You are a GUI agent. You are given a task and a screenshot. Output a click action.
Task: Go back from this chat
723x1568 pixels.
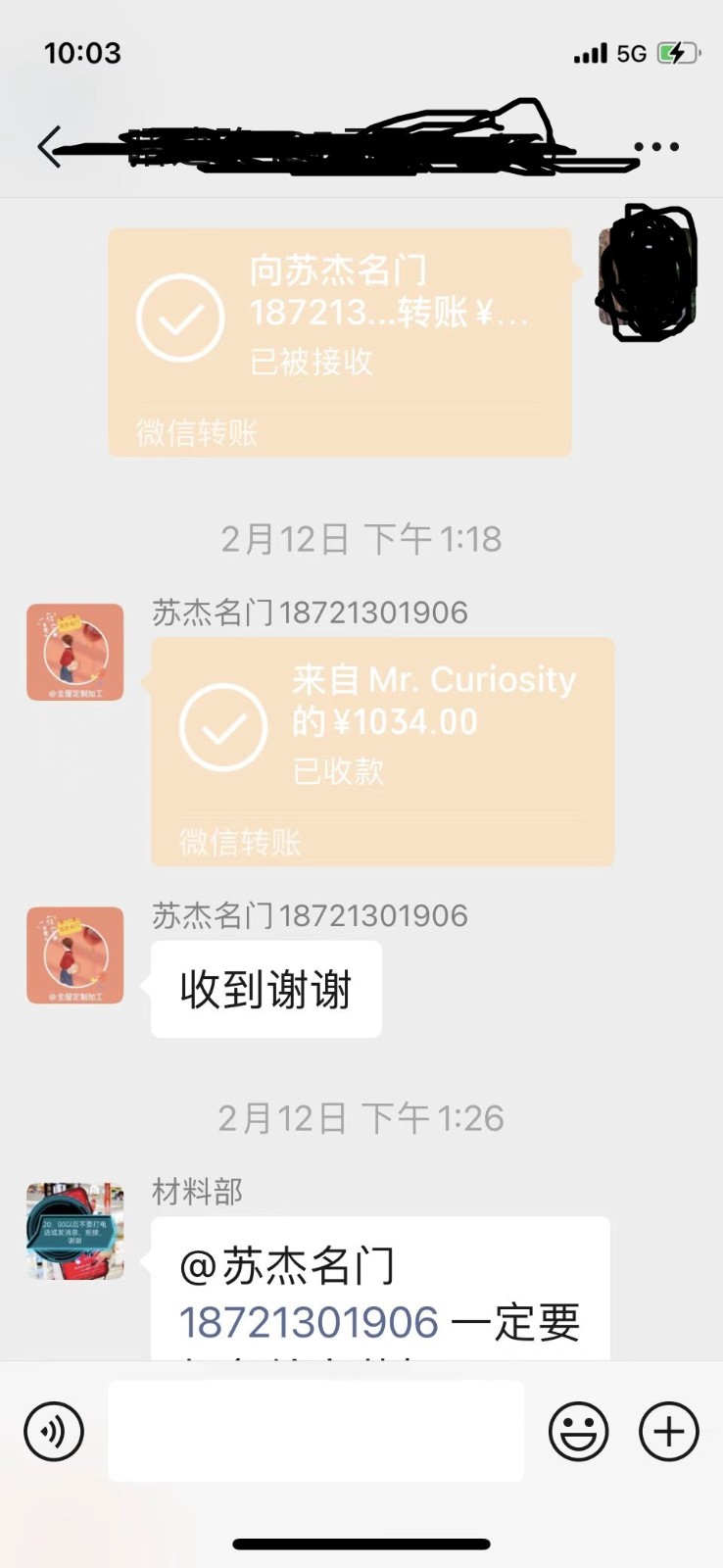point(49,147)
